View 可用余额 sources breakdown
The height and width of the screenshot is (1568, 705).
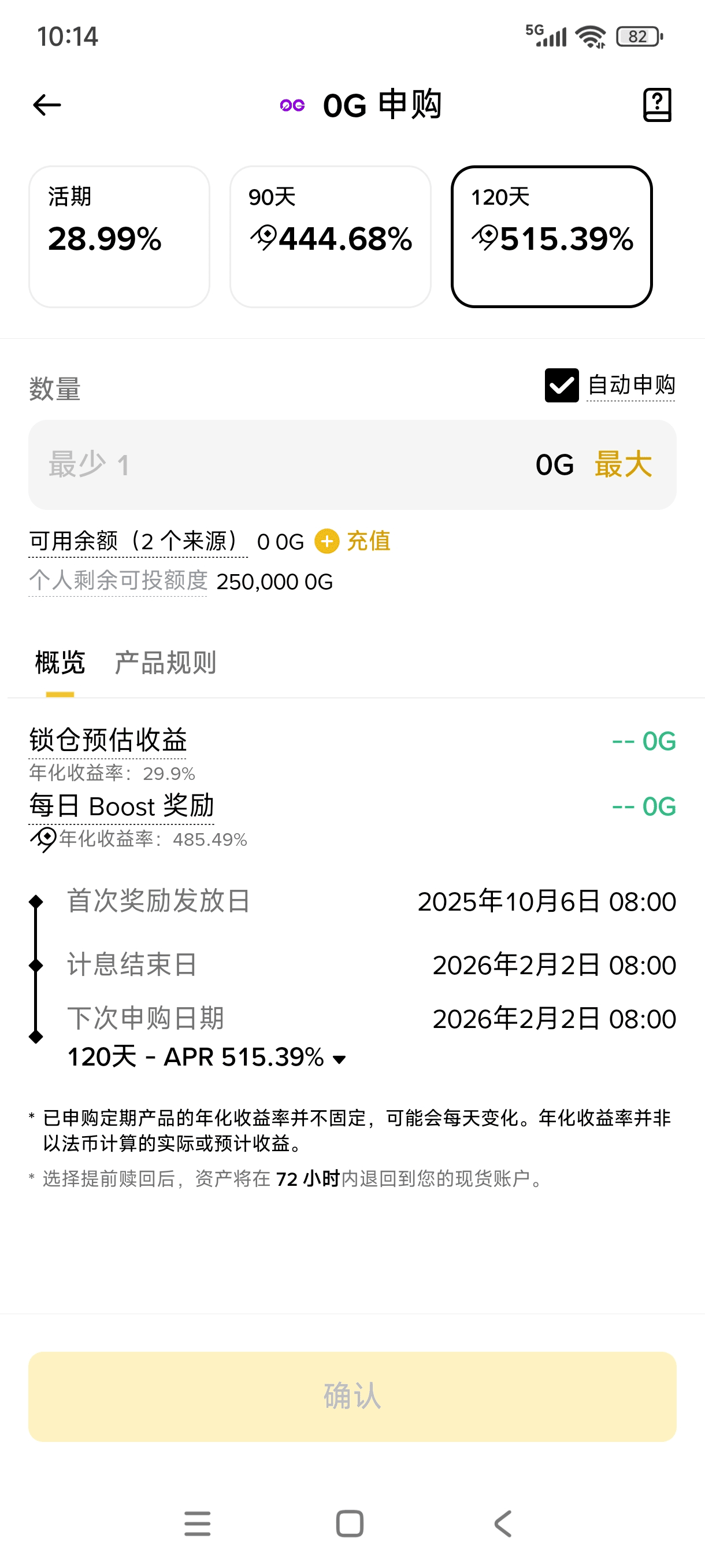point(138,541)
